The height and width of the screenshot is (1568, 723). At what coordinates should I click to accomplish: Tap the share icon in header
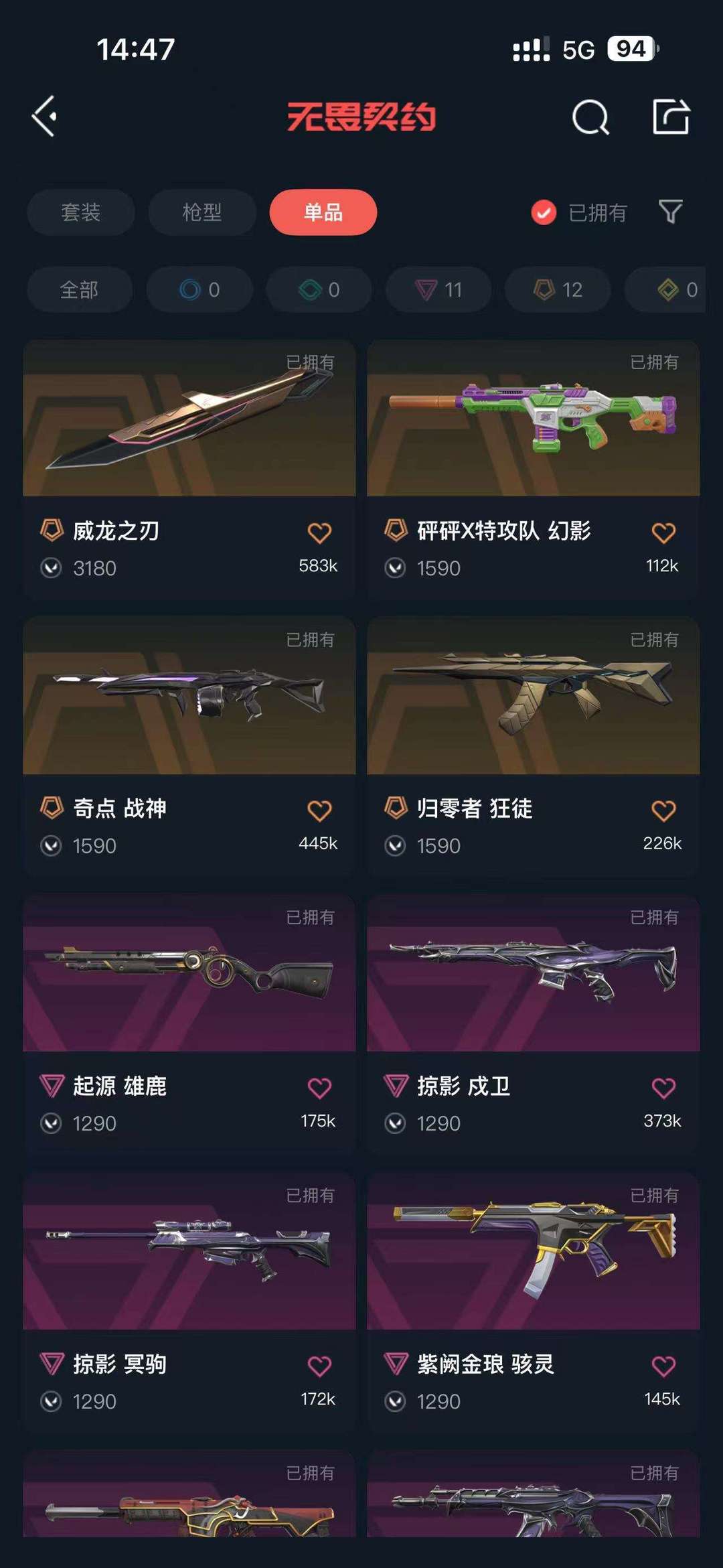point(671,117)
